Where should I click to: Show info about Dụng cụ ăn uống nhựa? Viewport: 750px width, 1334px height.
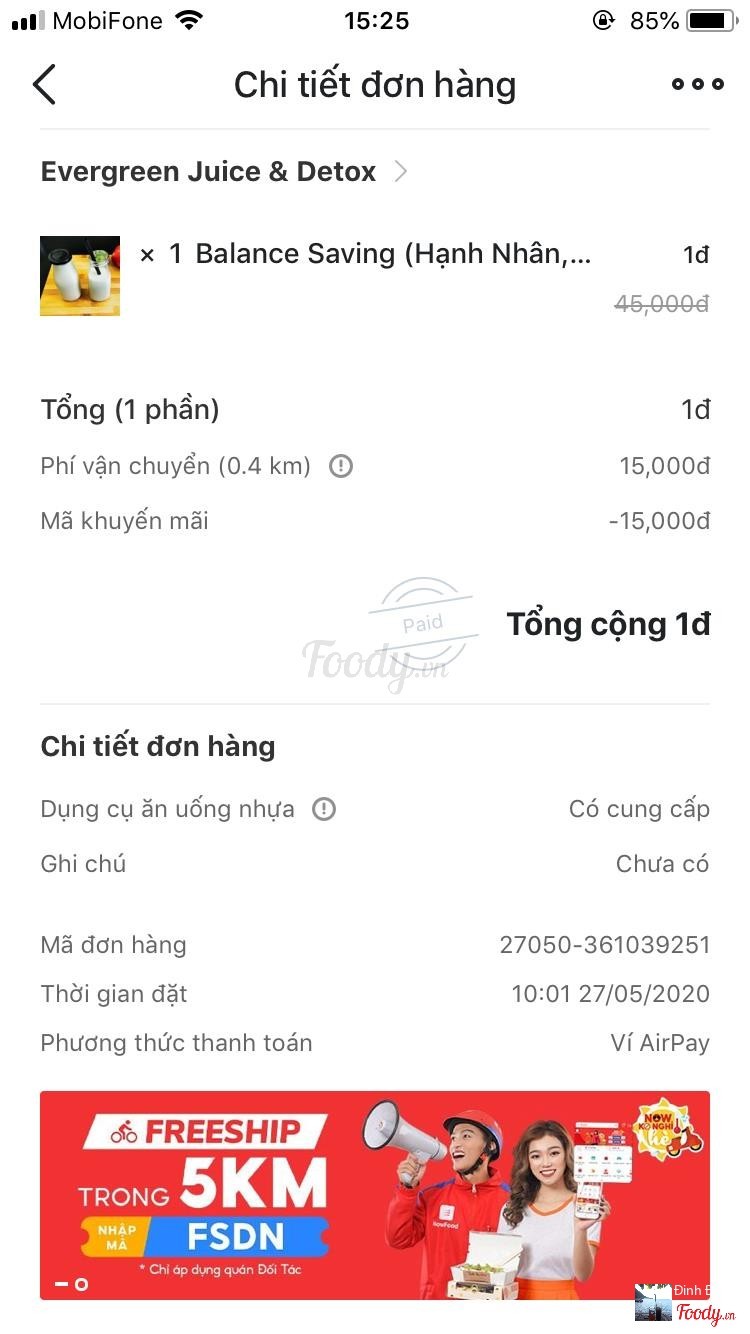click(324, 809)
